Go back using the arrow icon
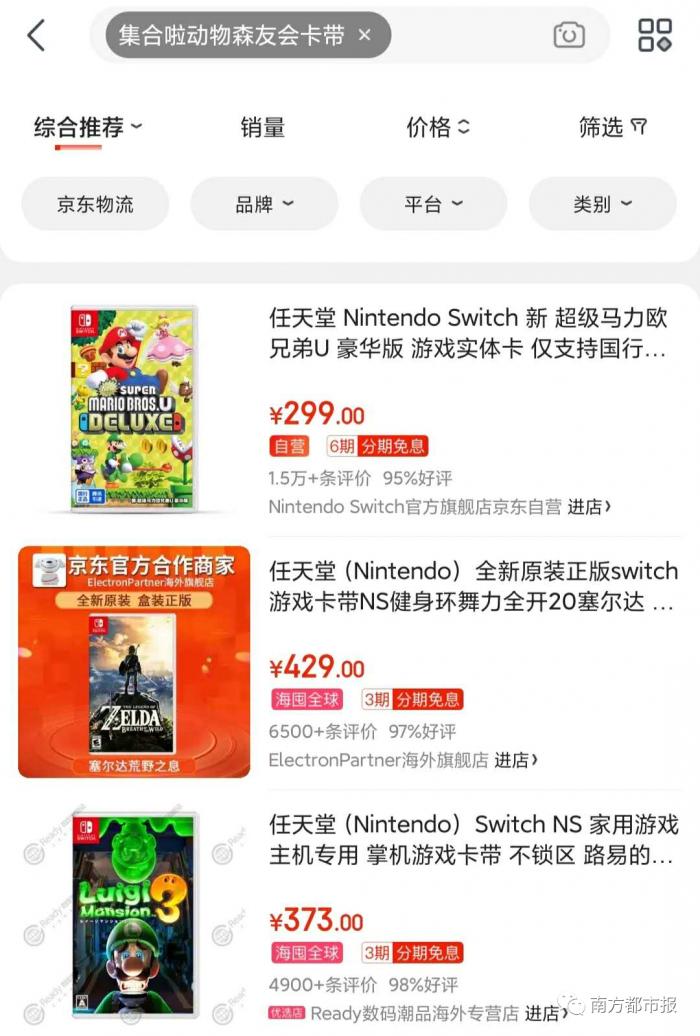 pos(36,35)
